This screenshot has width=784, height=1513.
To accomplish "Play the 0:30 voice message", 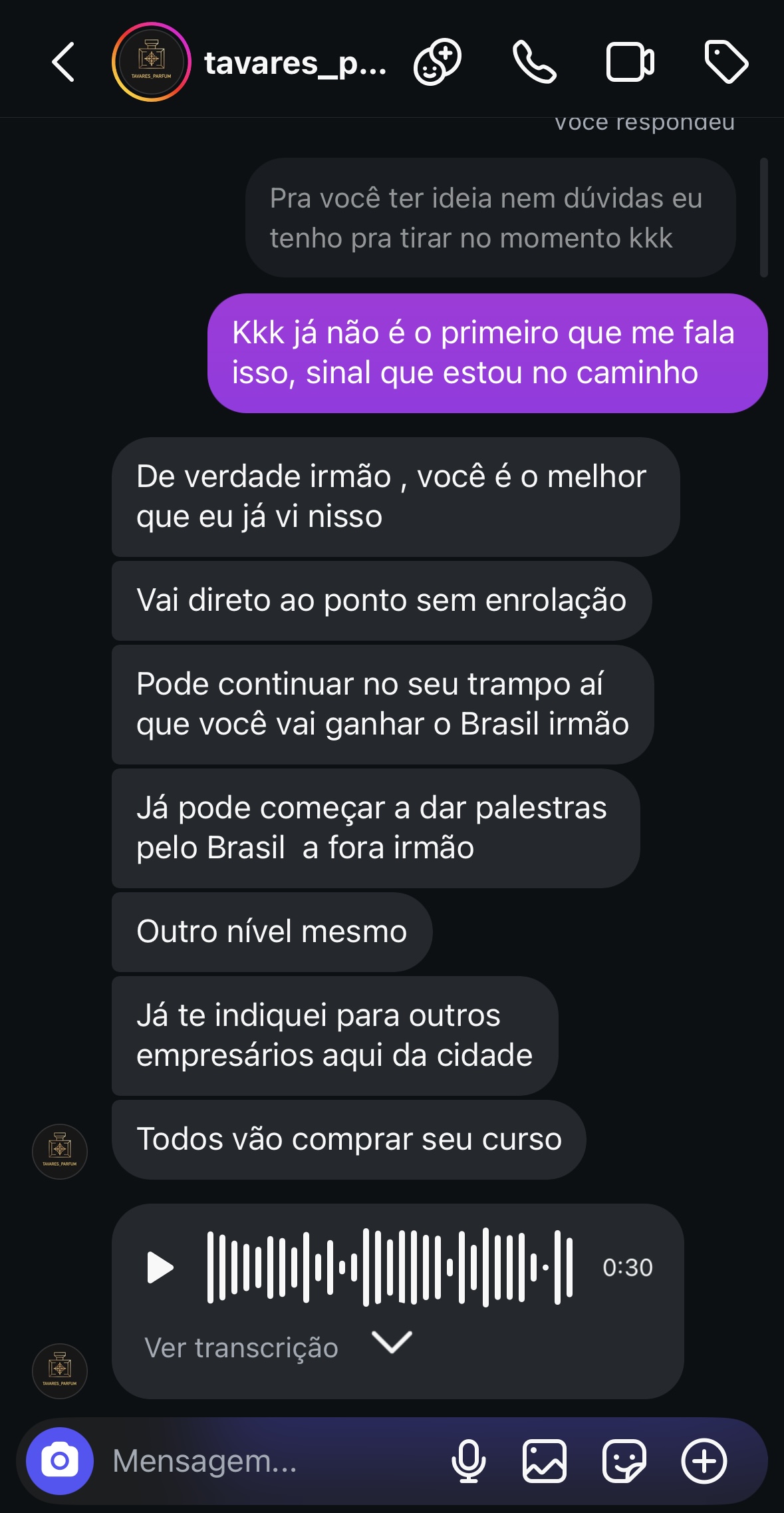I will [x=160, y=1267].
